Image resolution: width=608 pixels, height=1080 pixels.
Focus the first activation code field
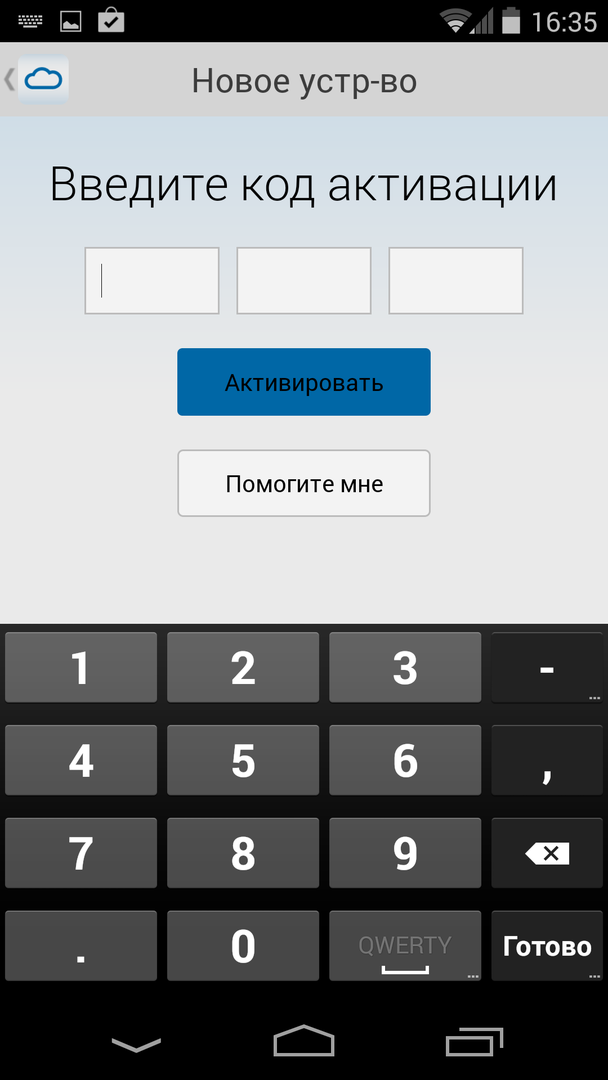pos(152,281)
